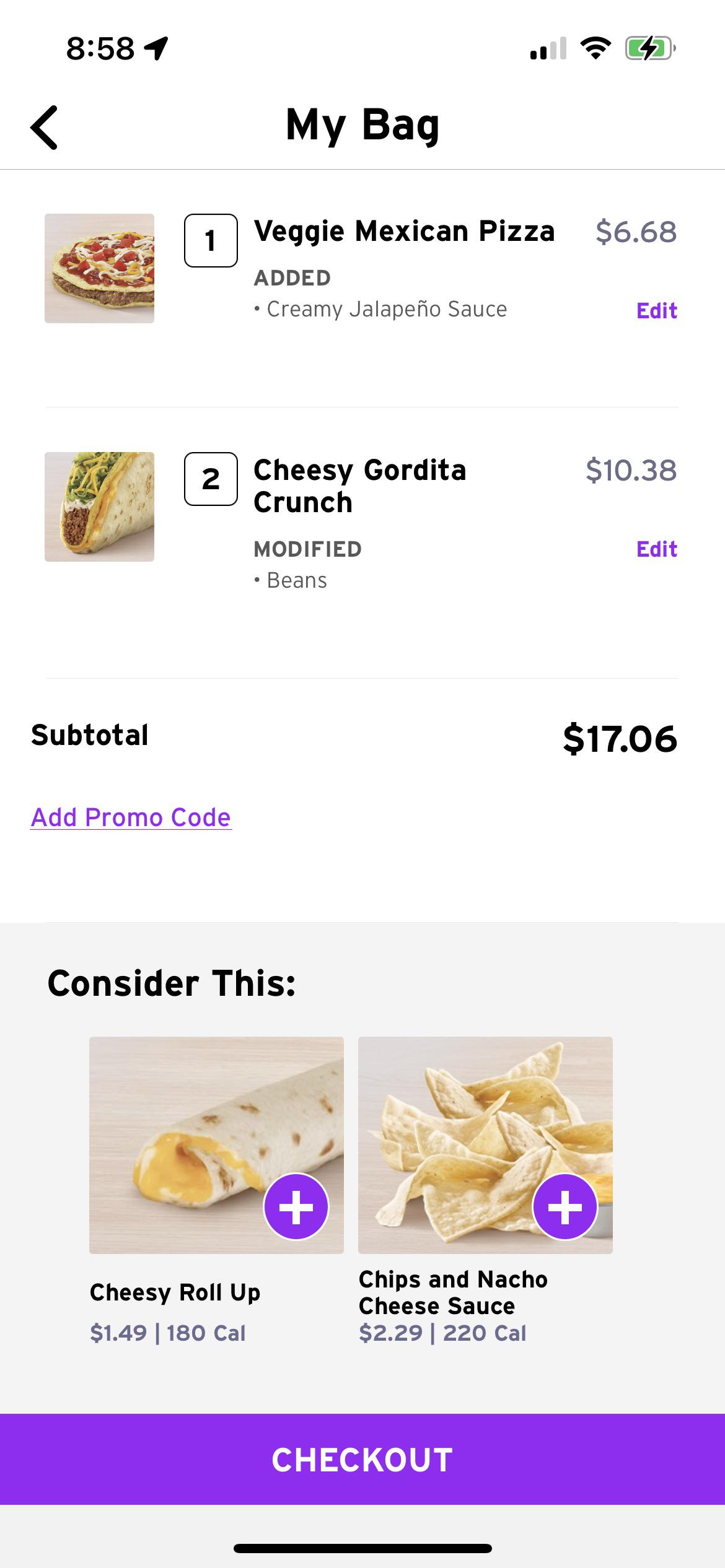
Task: Add Chips and Nacho Cheese Sauce
Action: click(x=565, y=1206)
